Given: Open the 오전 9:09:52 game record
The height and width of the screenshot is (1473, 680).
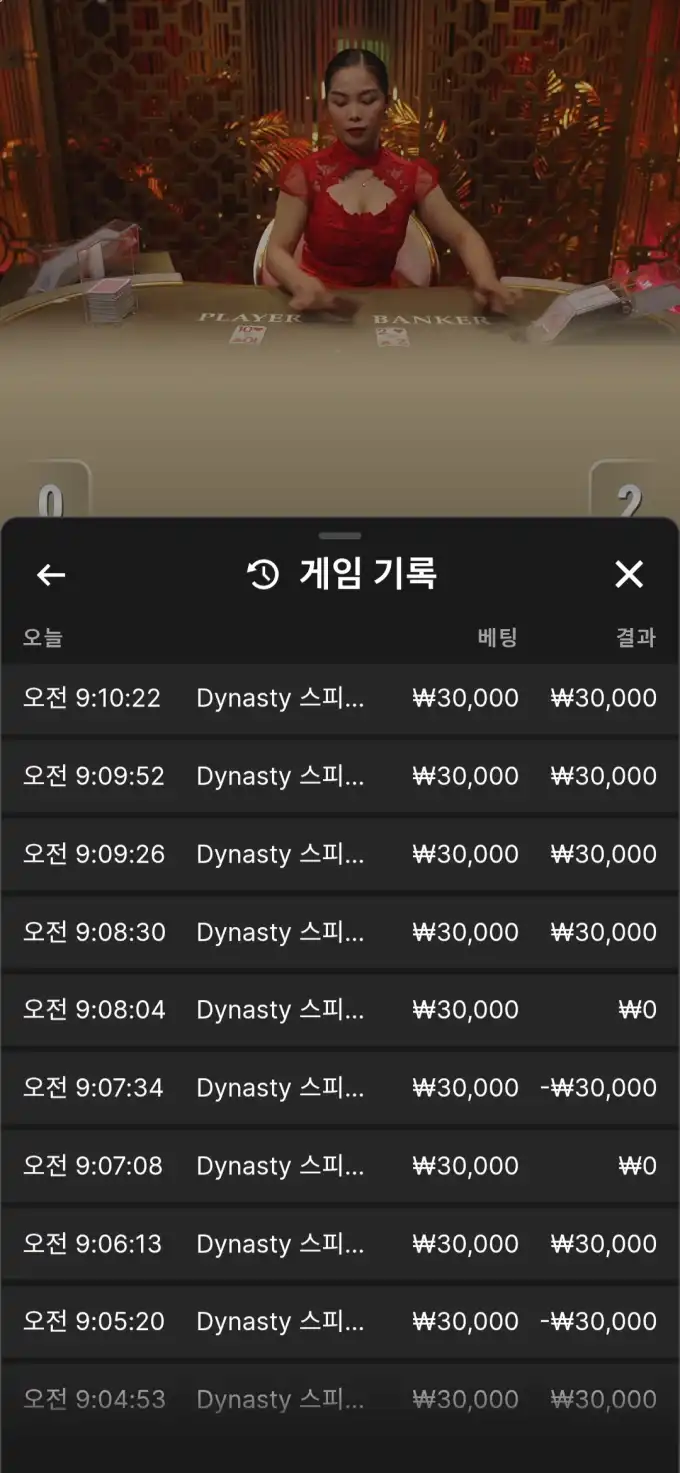Looking at the screenshot, I should pos(340,776).
